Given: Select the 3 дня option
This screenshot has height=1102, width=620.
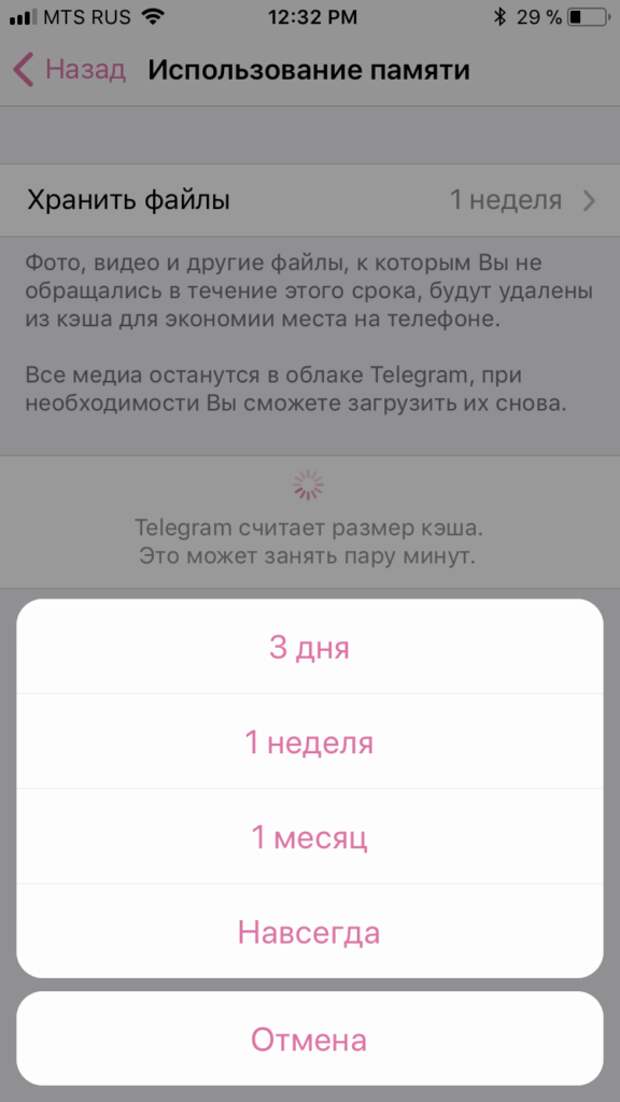Looking at the screenshot, I should [x=309, y=647].
